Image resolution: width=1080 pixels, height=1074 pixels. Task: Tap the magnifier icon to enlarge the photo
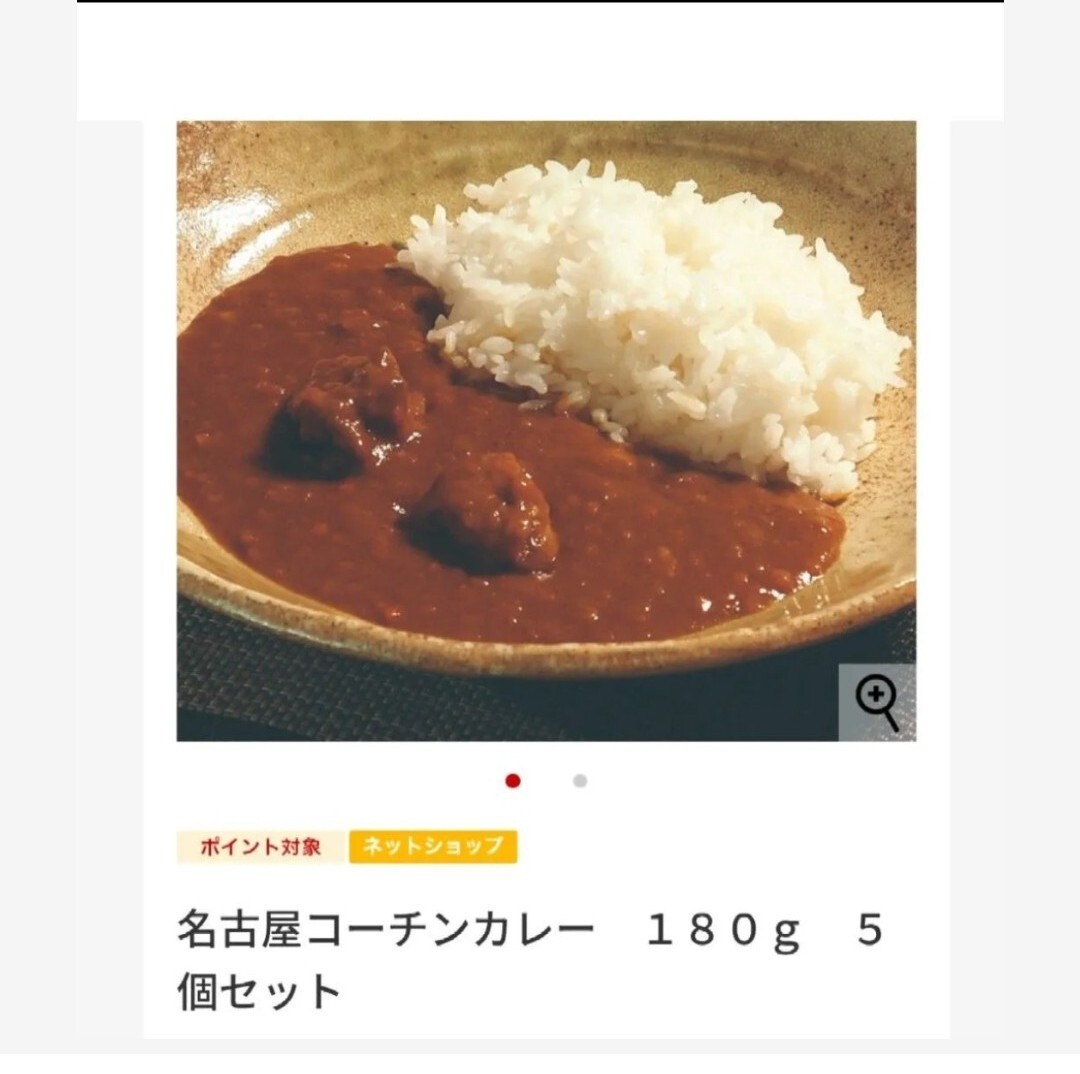point(877,702)
